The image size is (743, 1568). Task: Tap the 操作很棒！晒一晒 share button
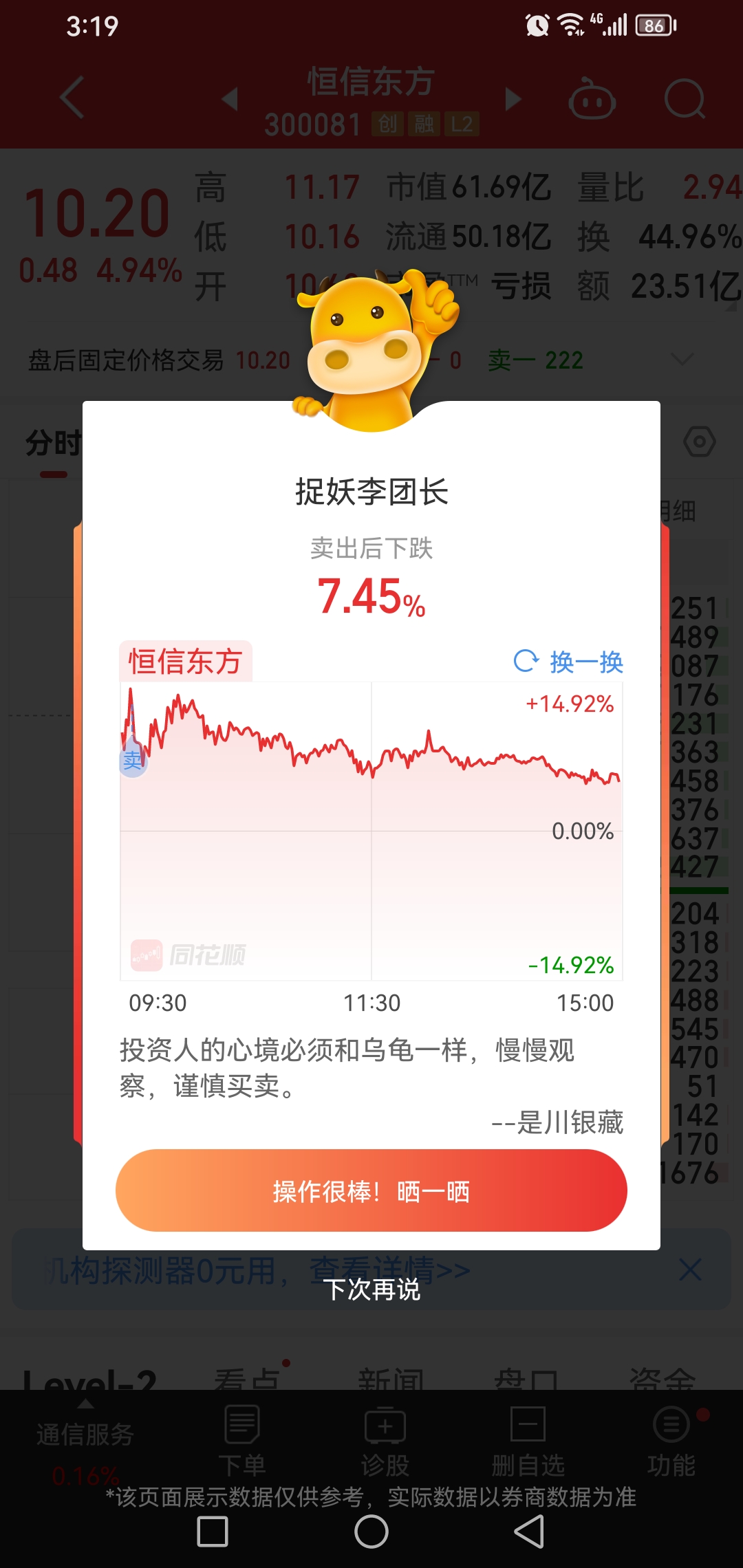371,1190
